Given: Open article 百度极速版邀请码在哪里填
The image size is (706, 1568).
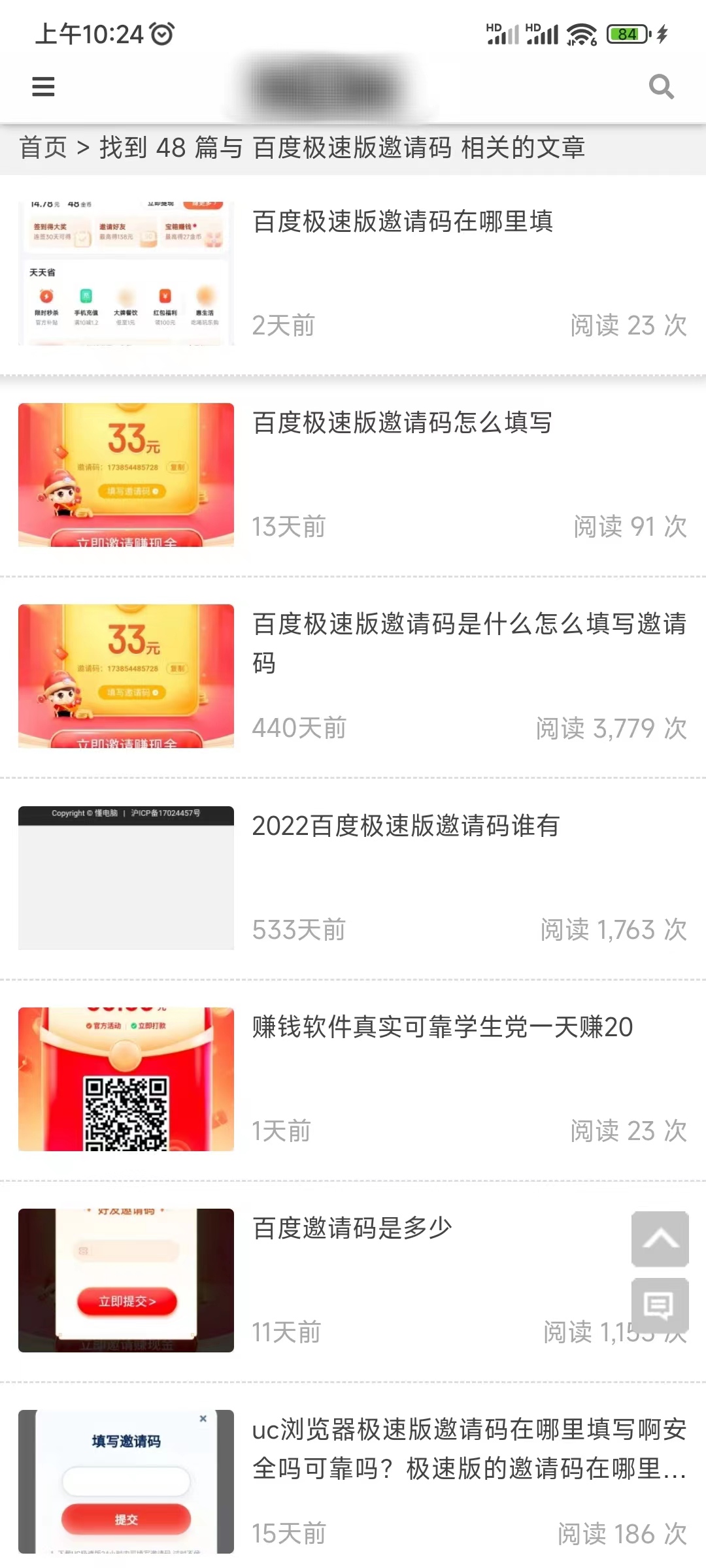Looking at the screenshot, I should pos(401,223).
